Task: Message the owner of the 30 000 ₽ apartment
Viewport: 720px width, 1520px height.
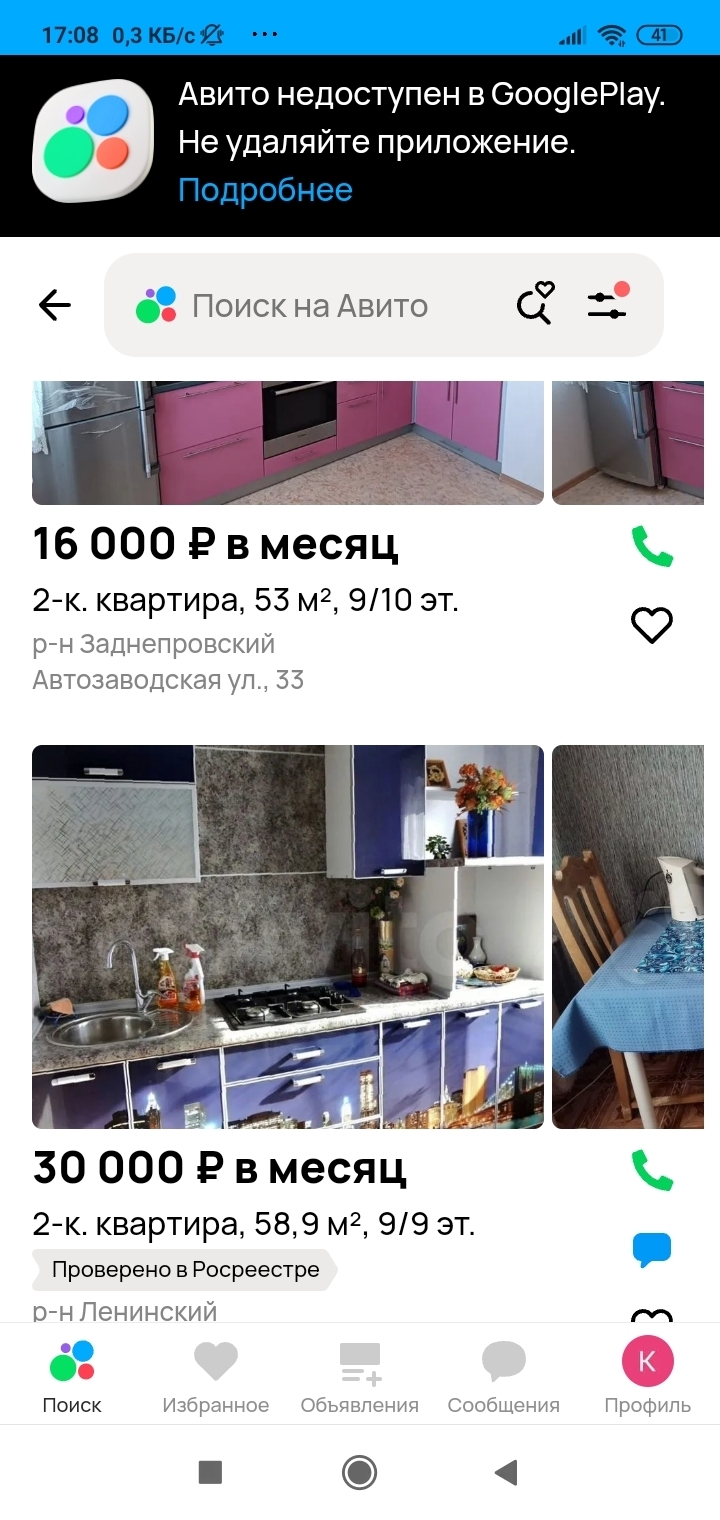Action: pos(652,1249)
